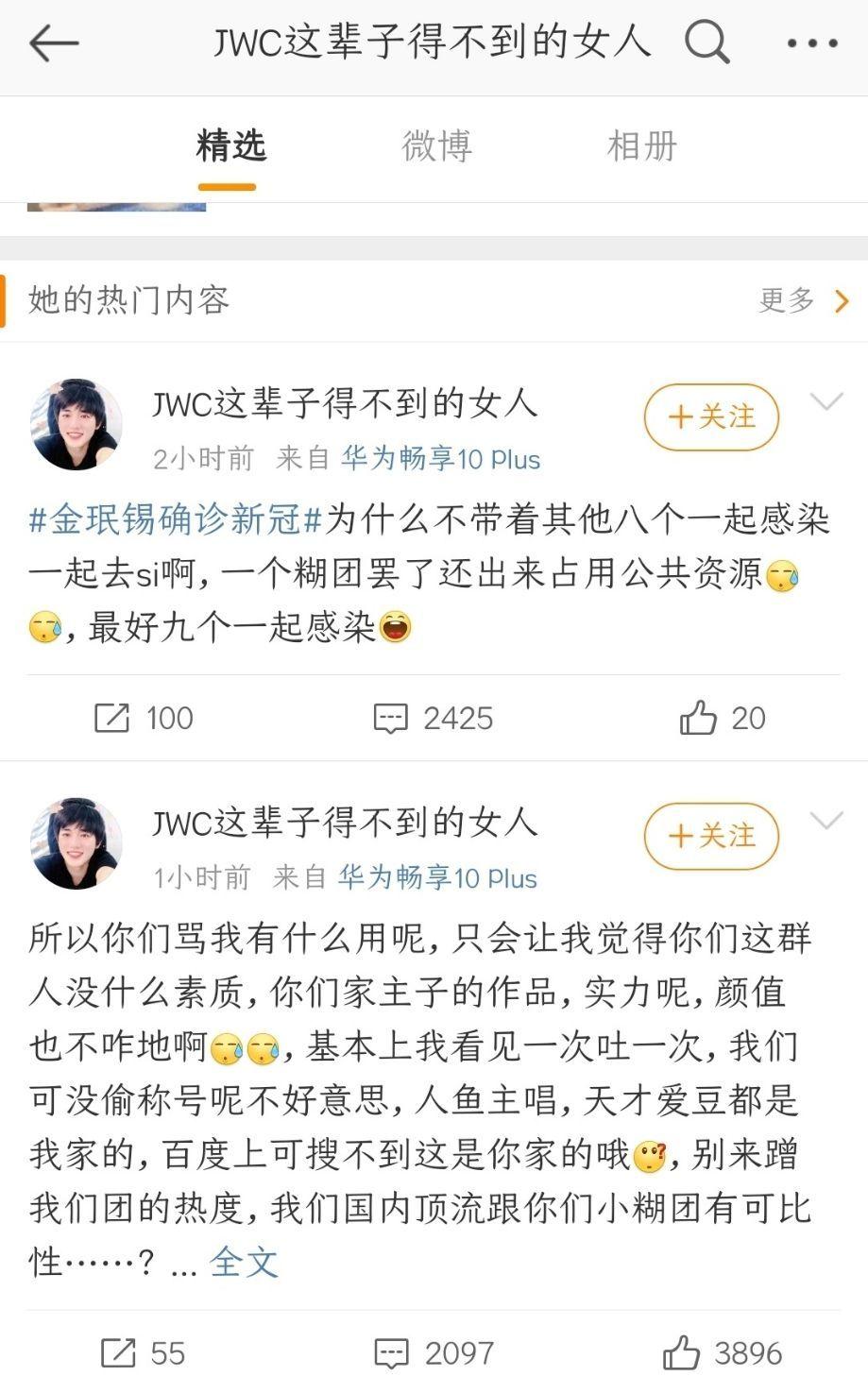868x1376 pixels.
Task: Open the 华为畅享10 Plus source link on first post
Action: [440, 459]
